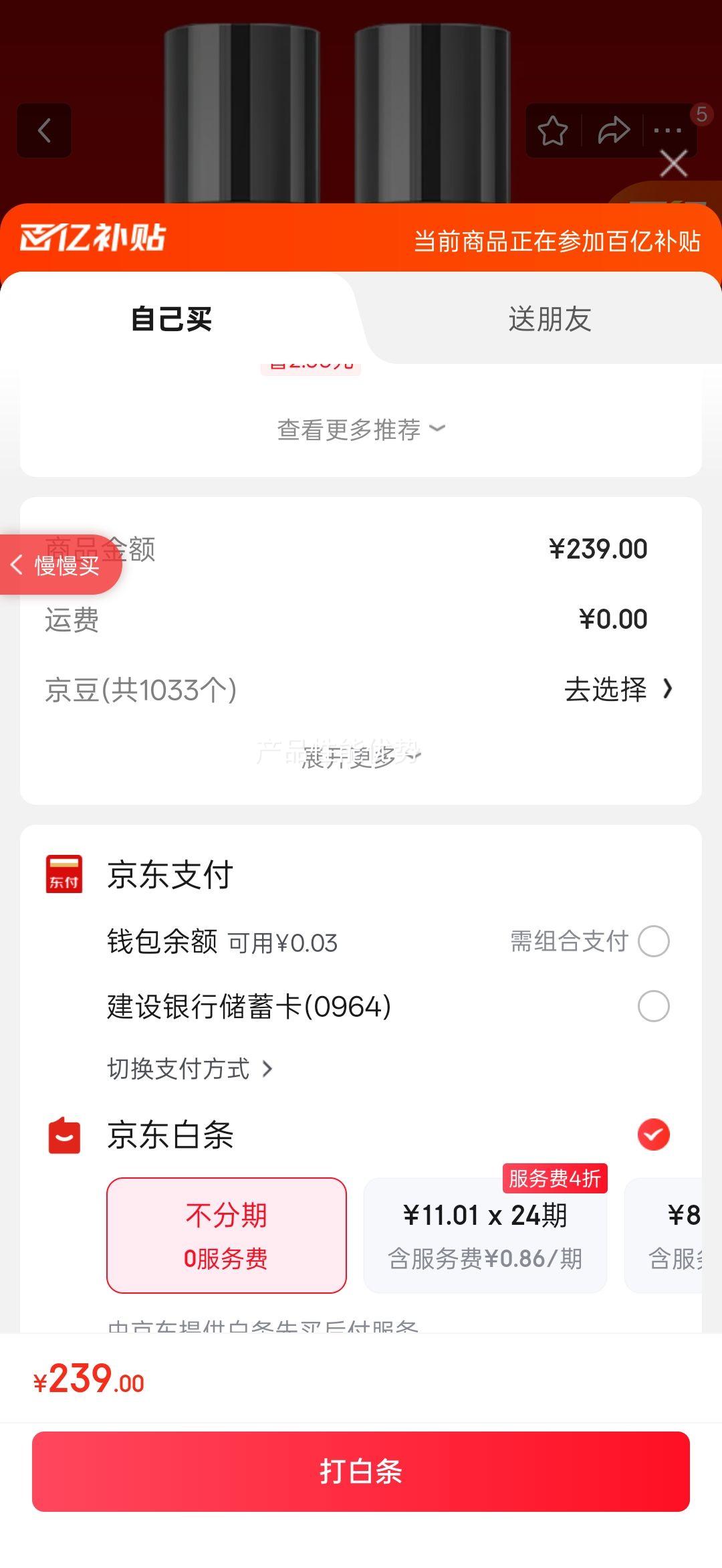Expand the 展开更多 price details
This screenshot has width=722, height=1568.
point(361,758)
